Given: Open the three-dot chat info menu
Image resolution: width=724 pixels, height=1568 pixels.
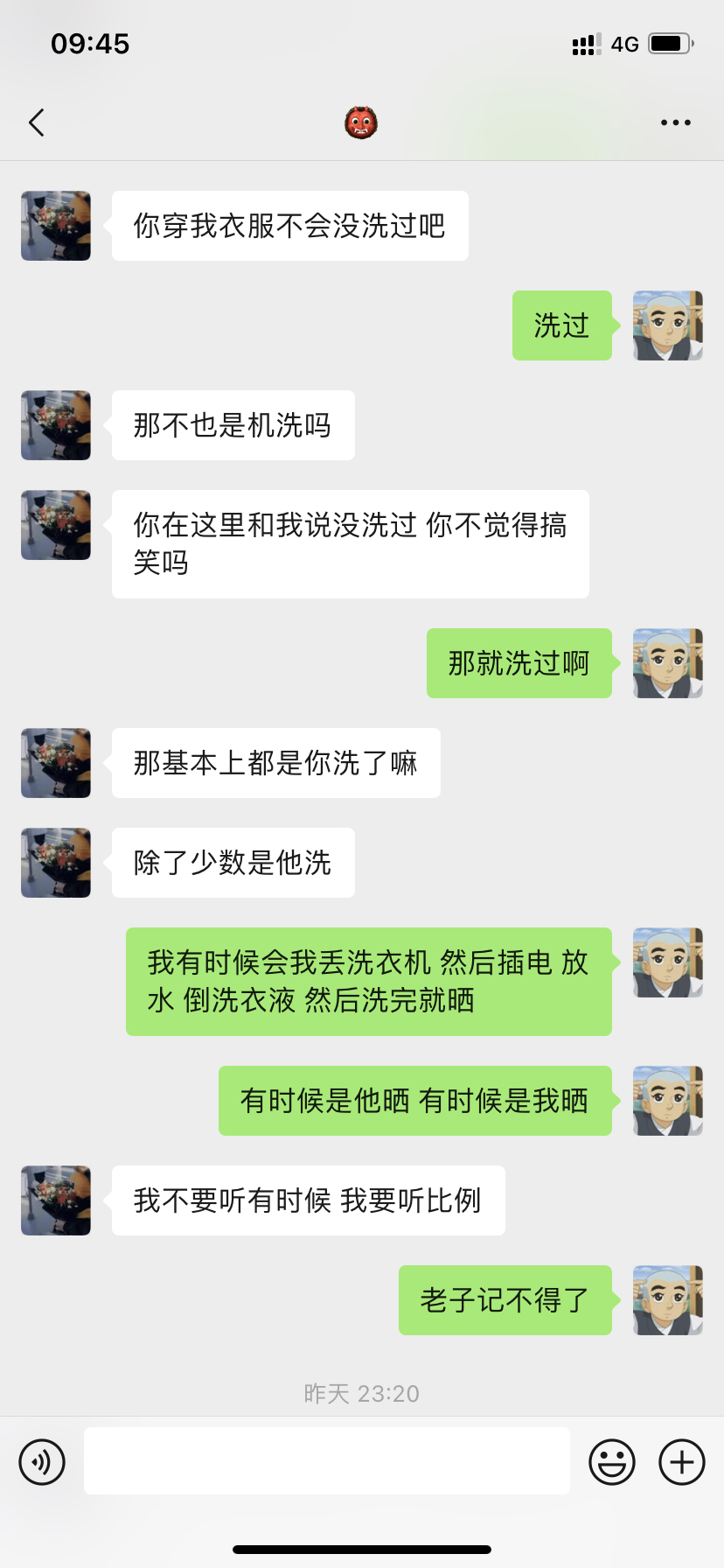Looking at the screenshot, I should [675, 122].
